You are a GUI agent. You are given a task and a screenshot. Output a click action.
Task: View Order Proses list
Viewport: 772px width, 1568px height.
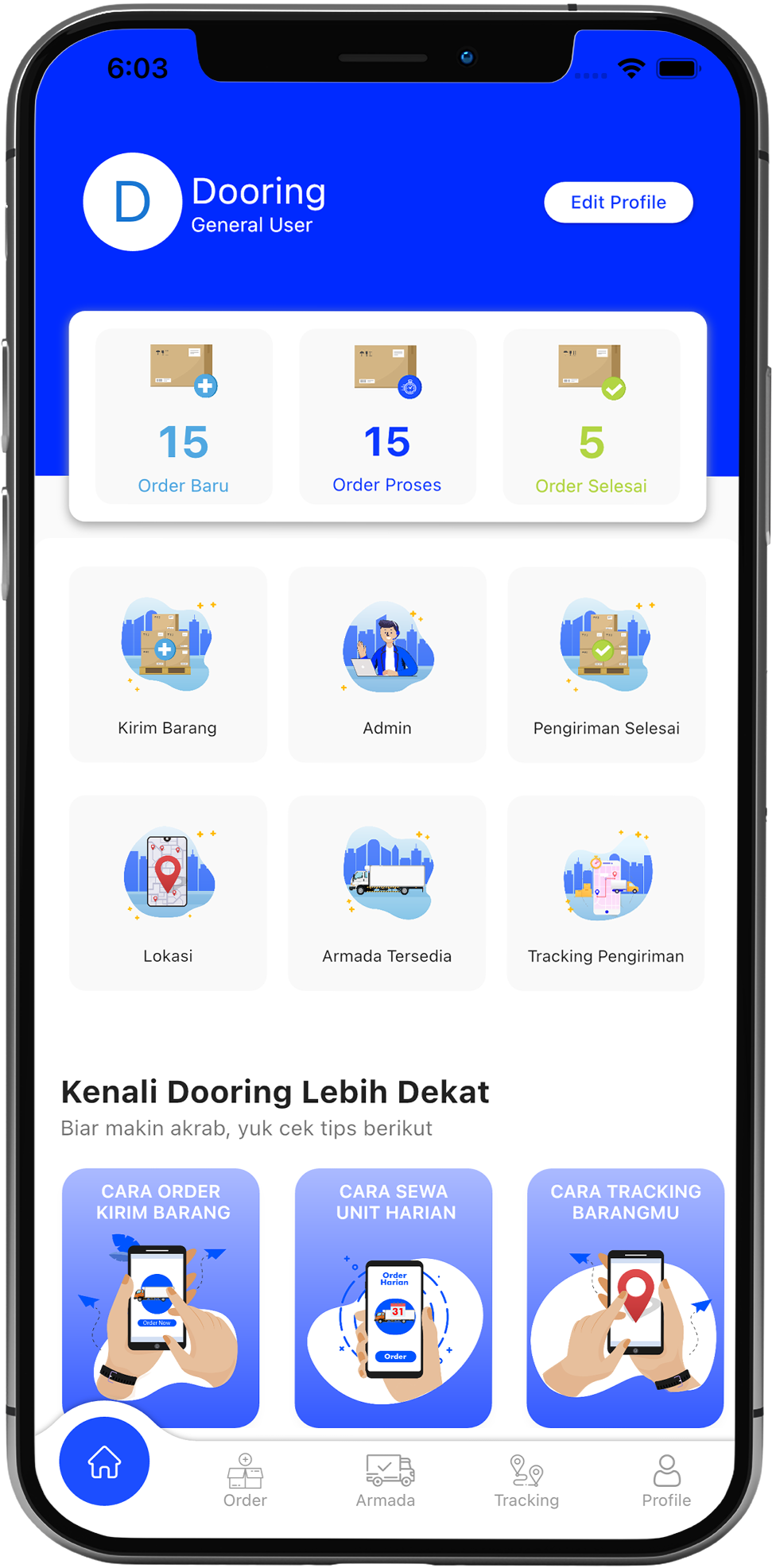point(387,417)
